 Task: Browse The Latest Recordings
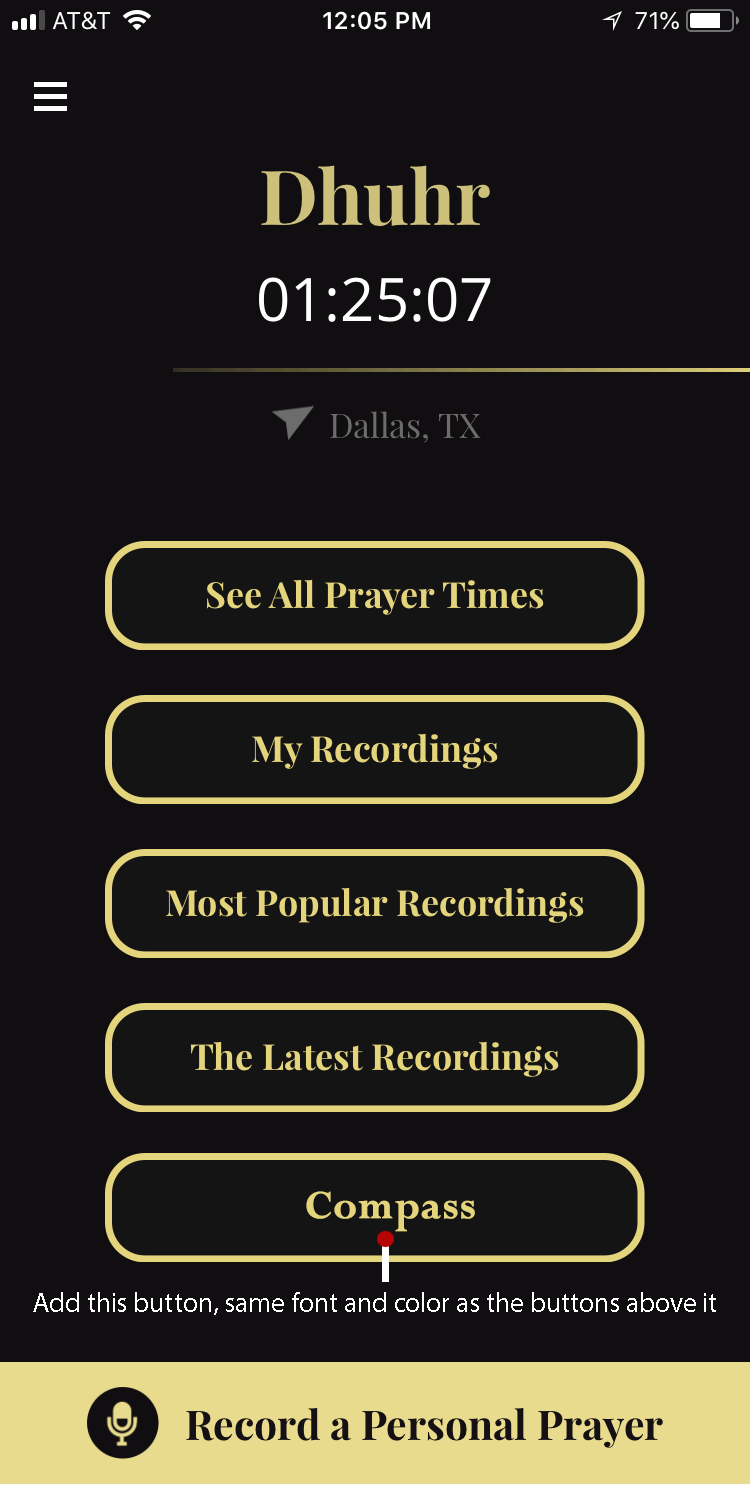pyautogui.click(x=374, y=1057)
